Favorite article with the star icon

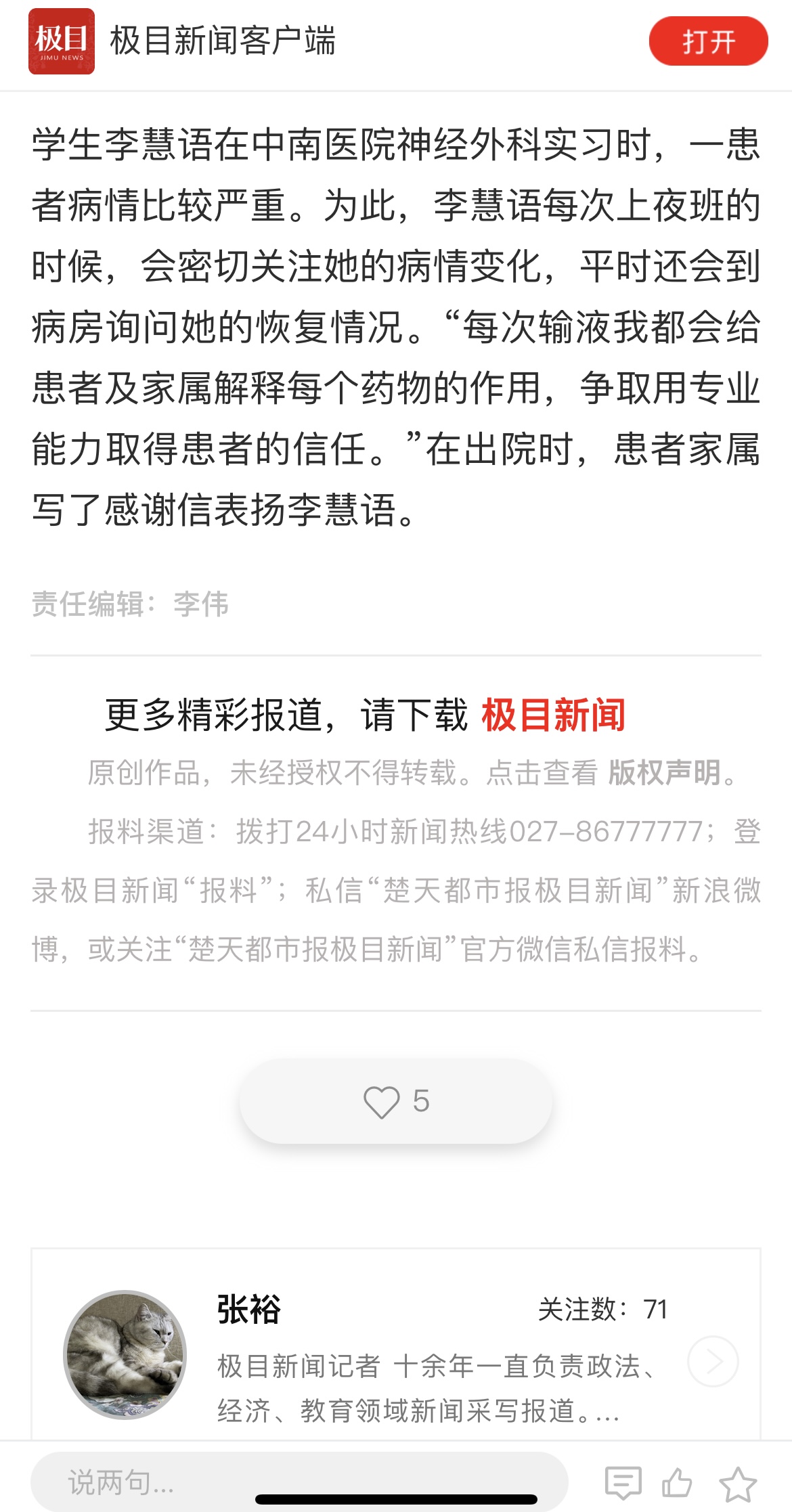coord(737,1484)
